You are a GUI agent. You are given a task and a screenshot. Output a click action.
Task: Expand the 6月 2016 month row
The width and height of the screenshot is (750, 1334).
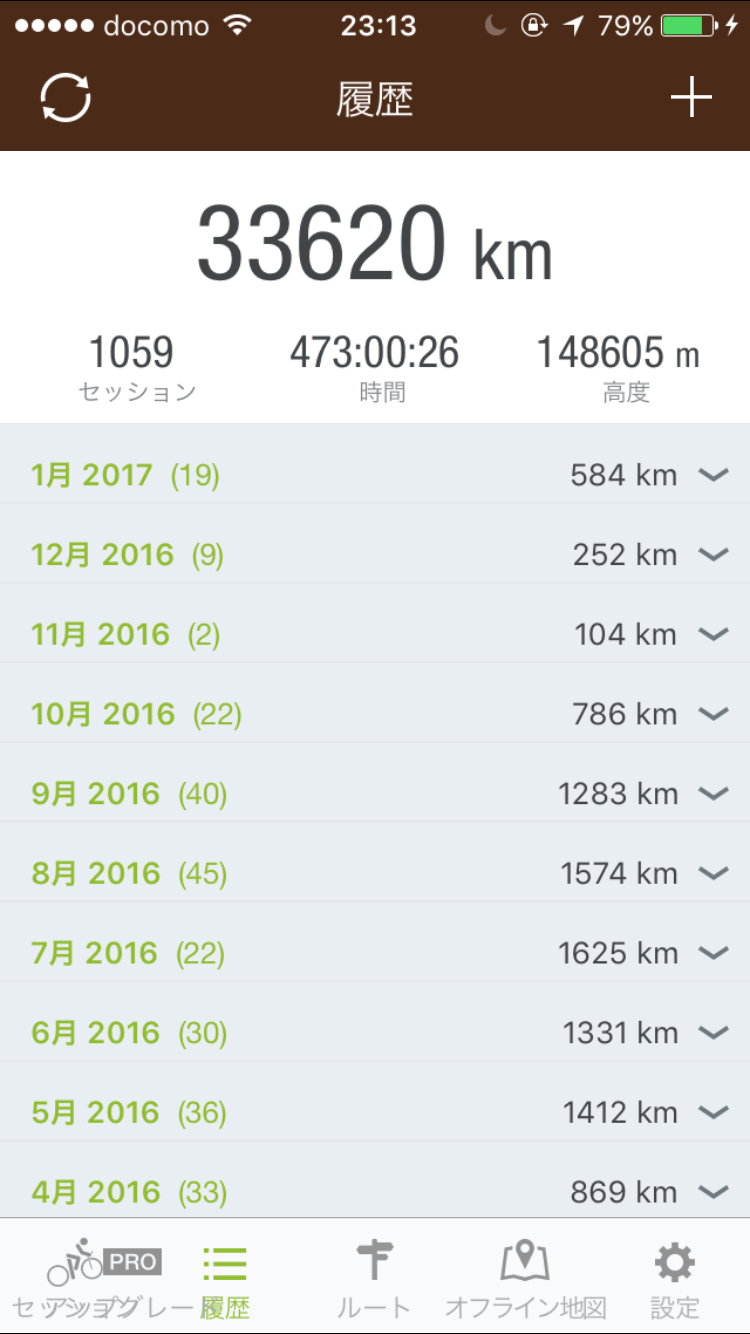point(375,1033)
